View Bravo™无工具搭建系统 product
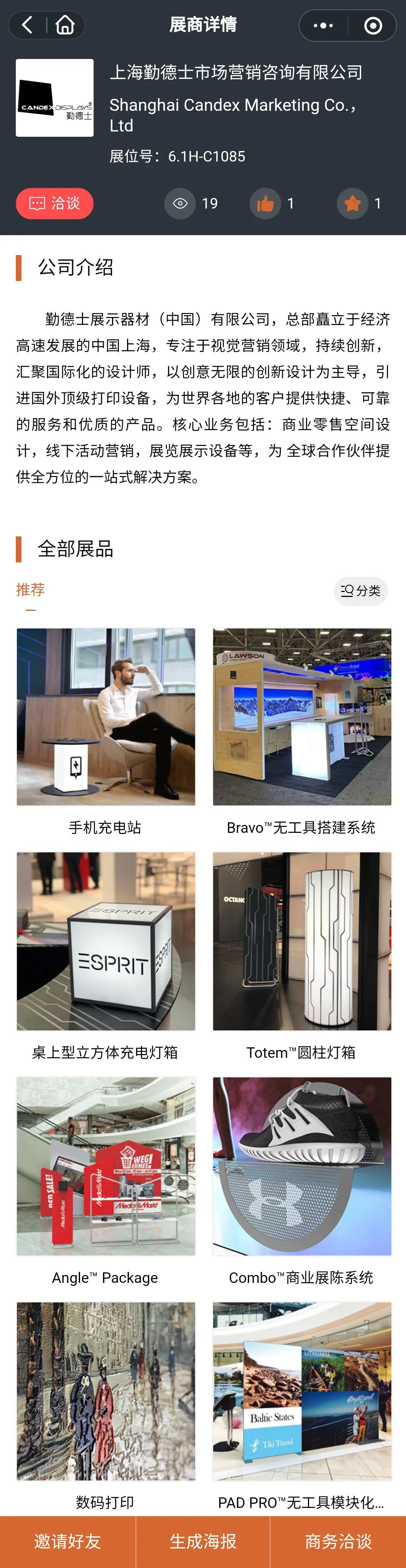This screenshot has width=406, height=1568. point(302,717)
